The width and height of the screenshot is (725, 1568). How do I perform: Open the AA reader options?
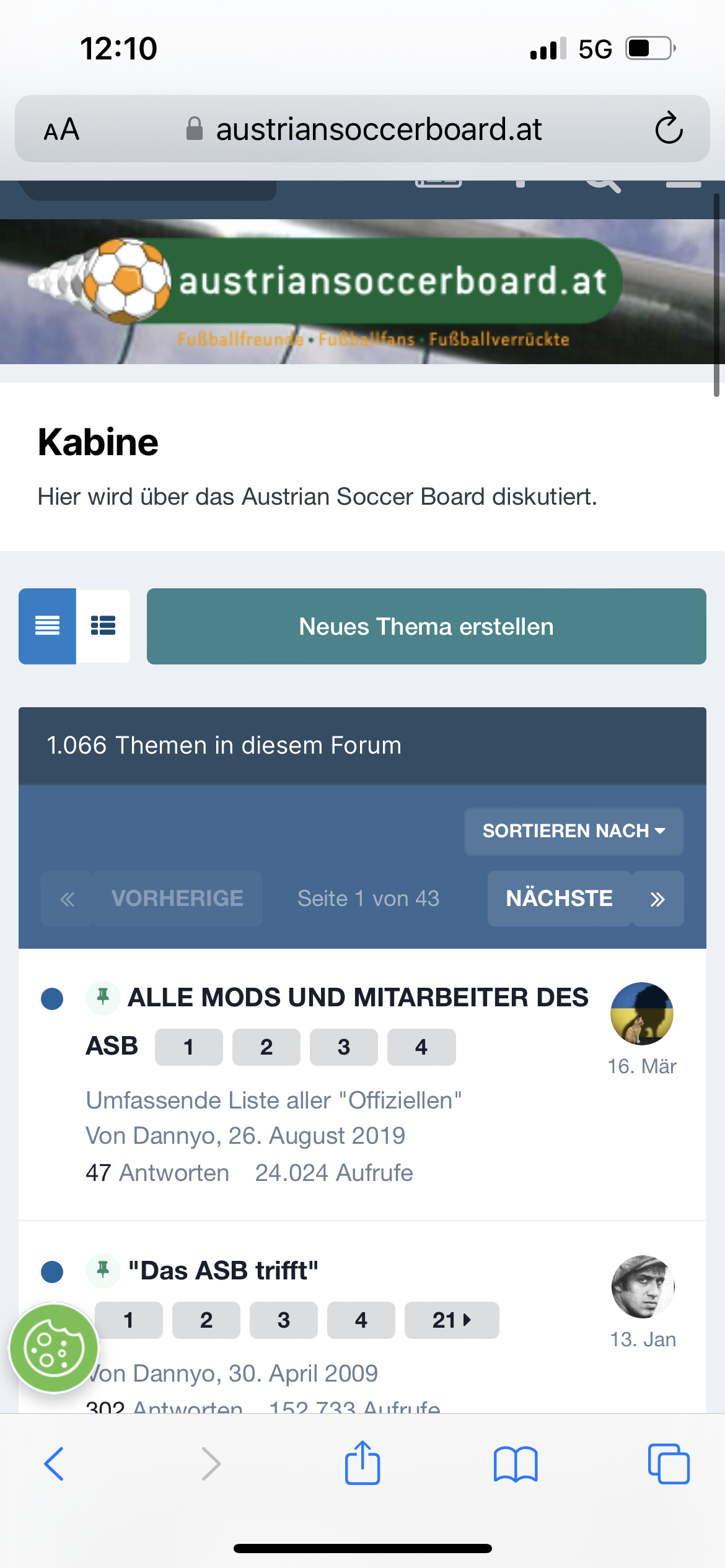pos(61,129)
